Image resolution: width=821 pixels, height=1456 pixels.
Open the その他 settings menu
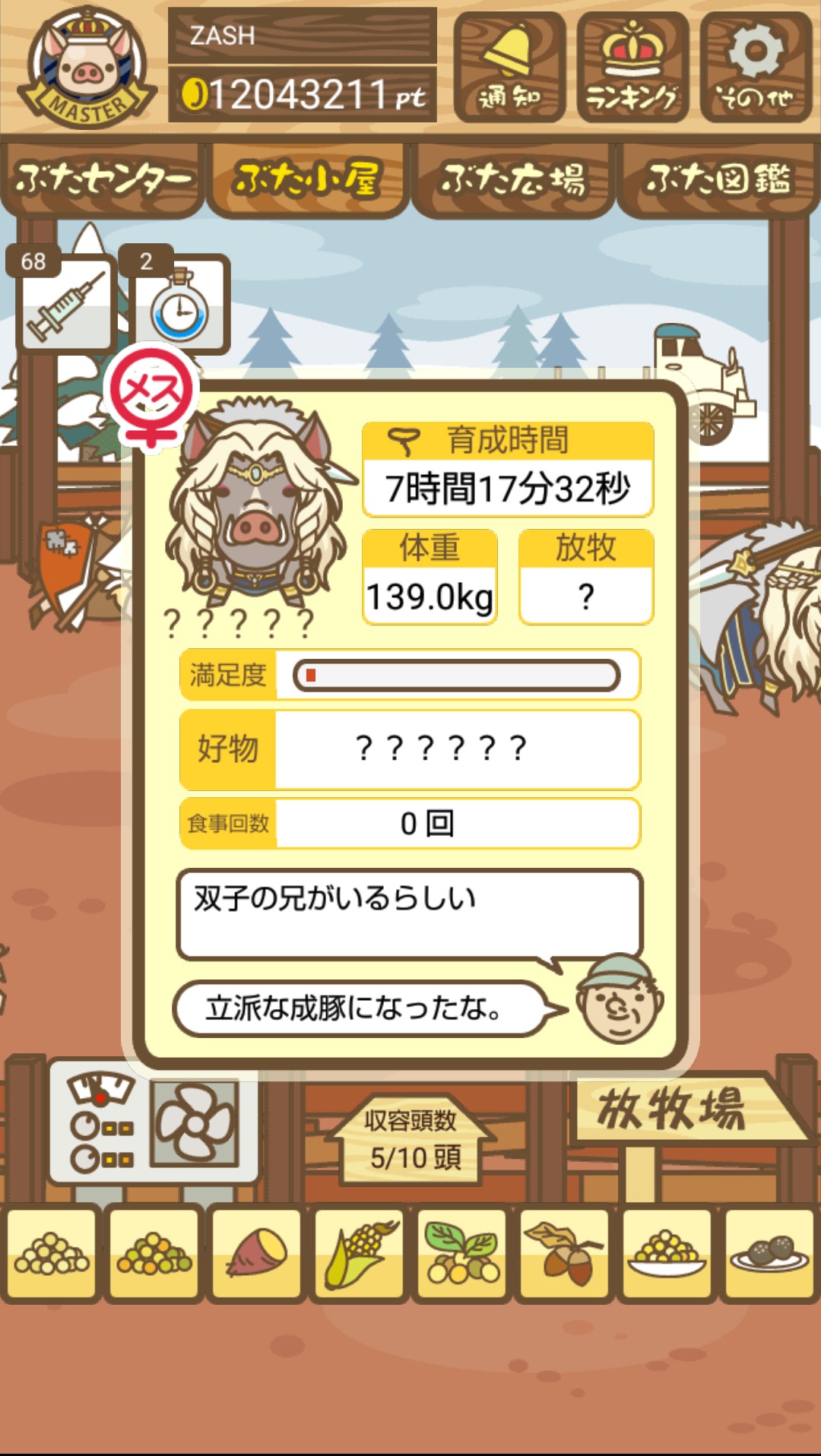point(756,67)
